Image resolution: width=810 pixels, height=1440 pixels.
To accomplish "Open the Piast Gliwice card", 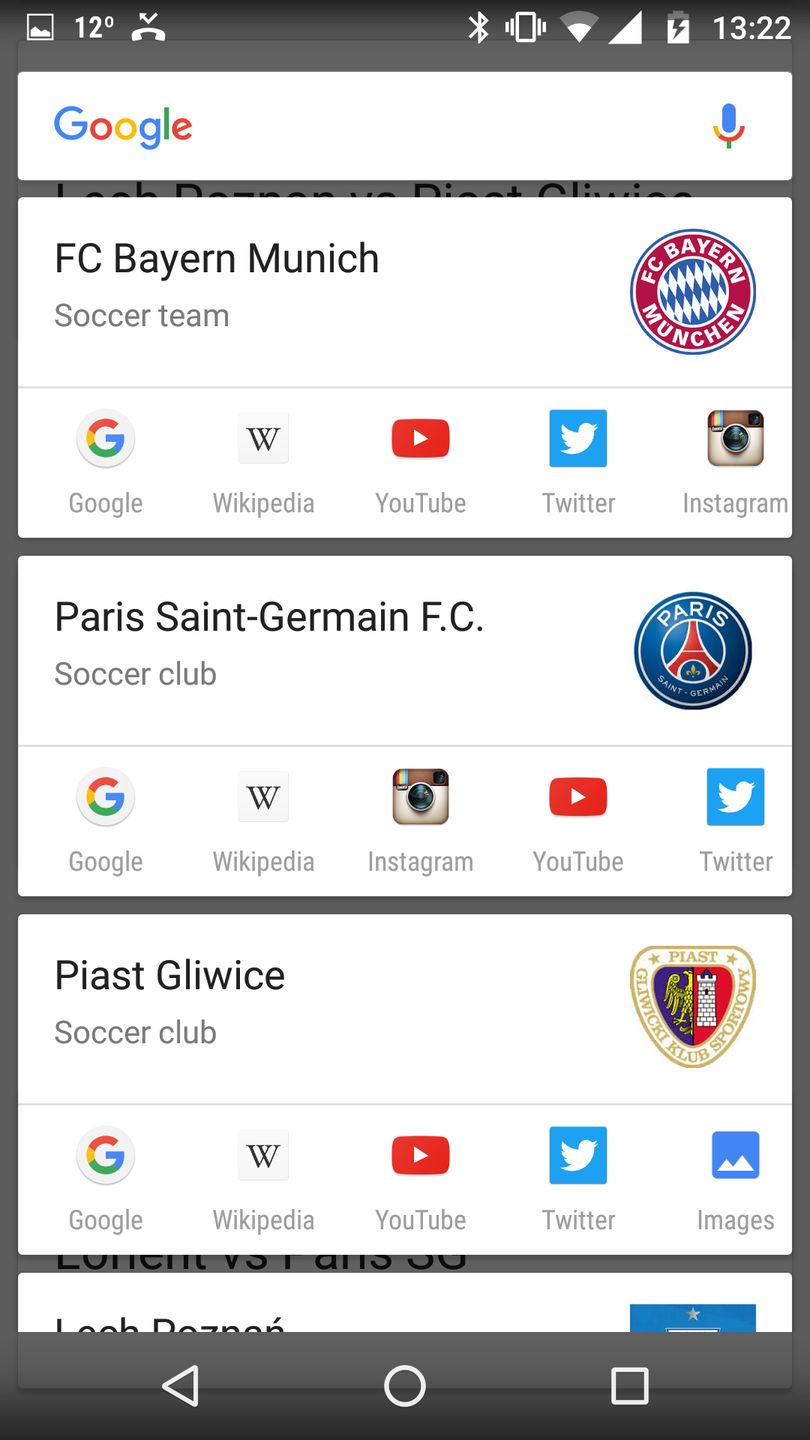I will click(x=300, y=1003).
